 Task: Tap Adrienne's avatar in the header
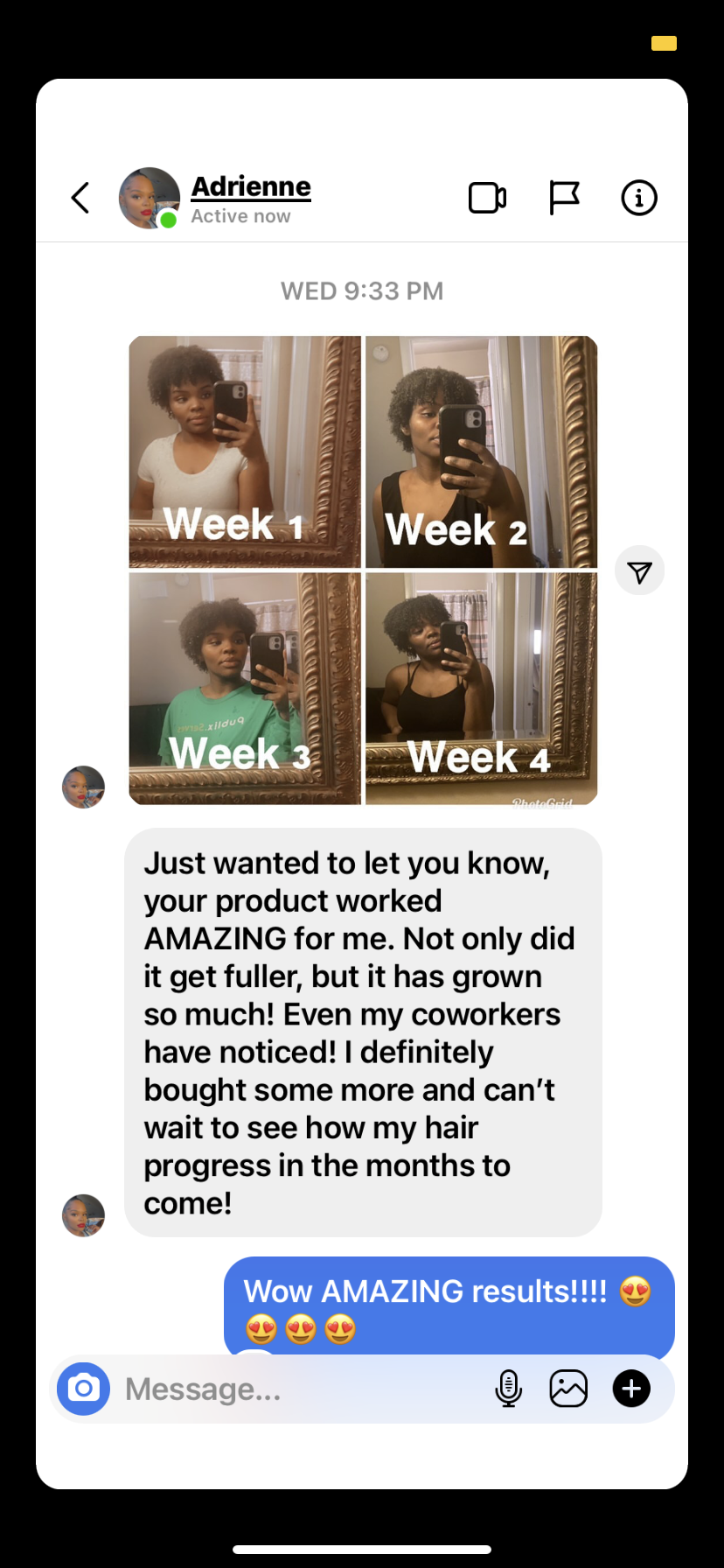[x=150, y=198]
